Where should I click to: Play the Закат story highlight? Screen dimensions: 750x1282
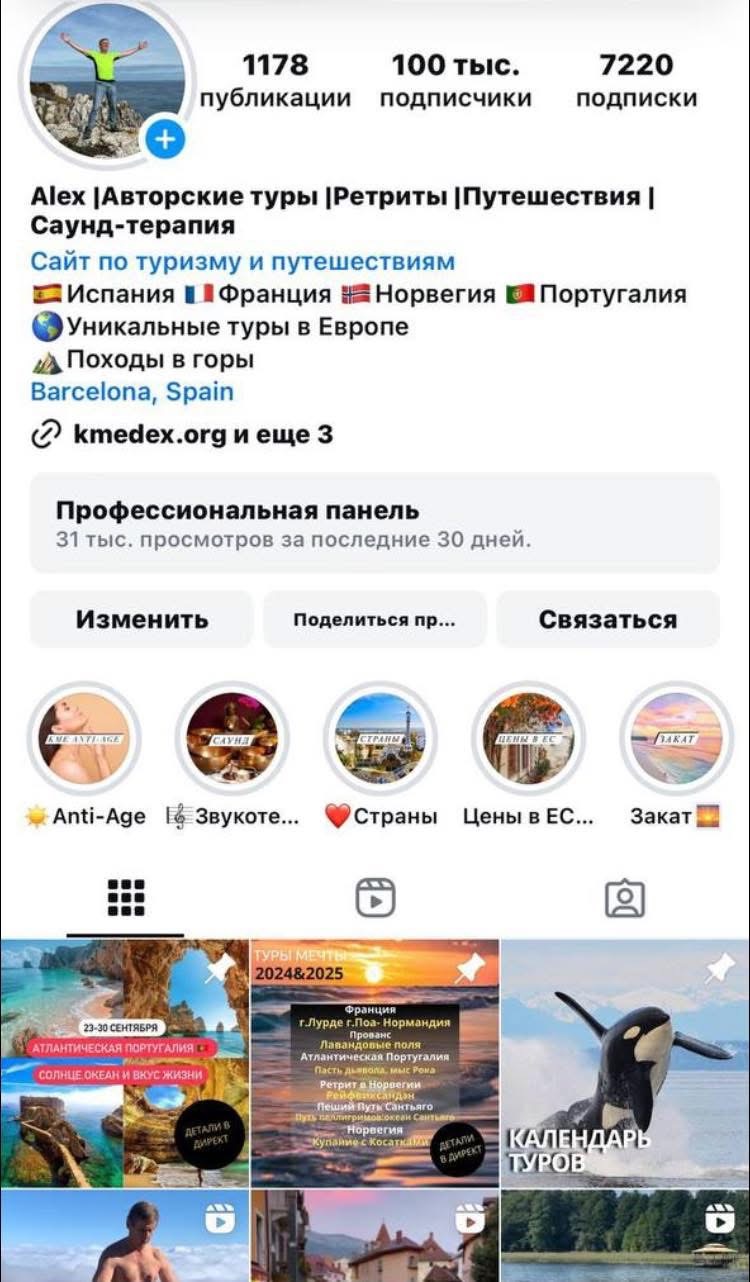pos(676,739)
